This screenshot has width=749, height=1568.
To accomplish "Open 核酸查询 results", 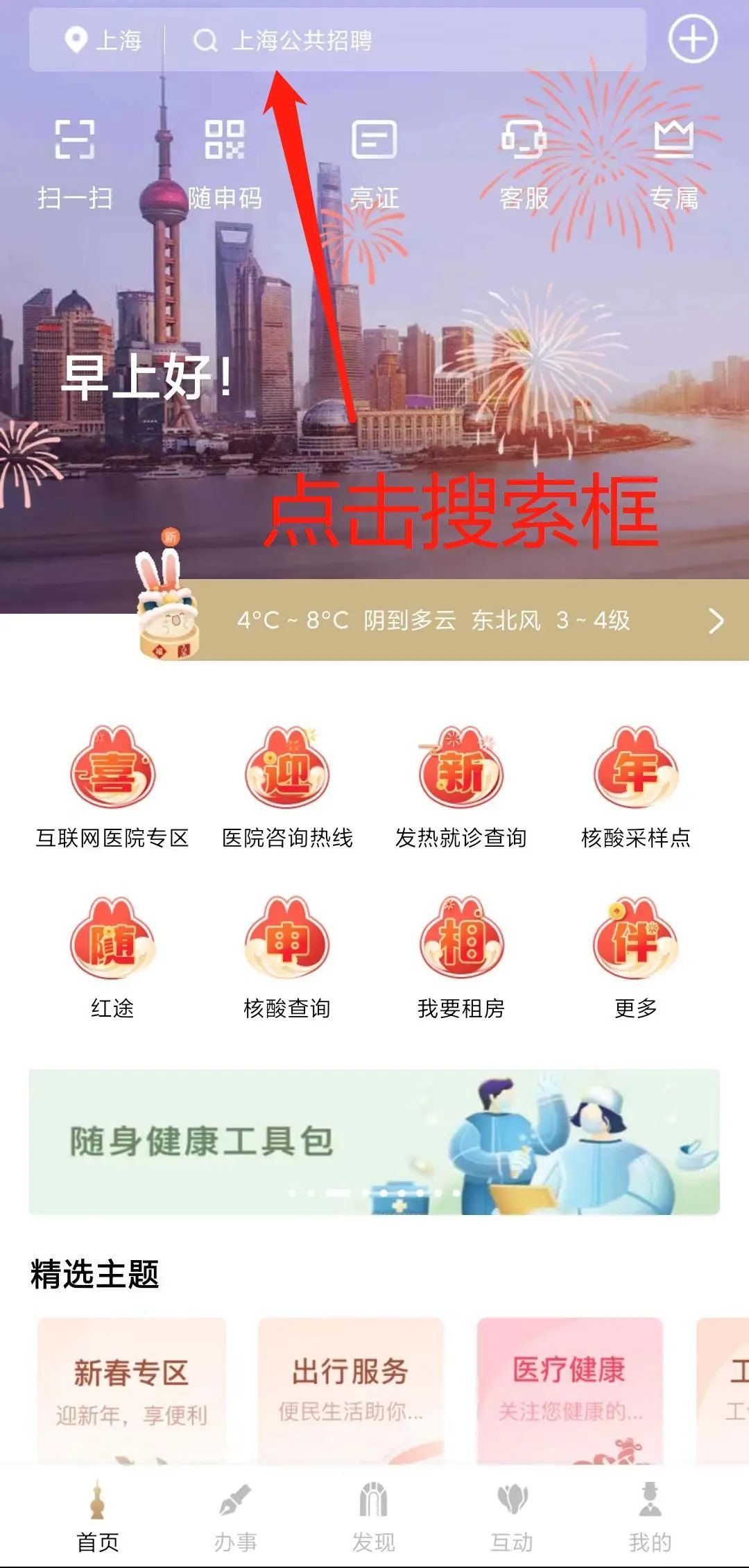I will 287,958.
